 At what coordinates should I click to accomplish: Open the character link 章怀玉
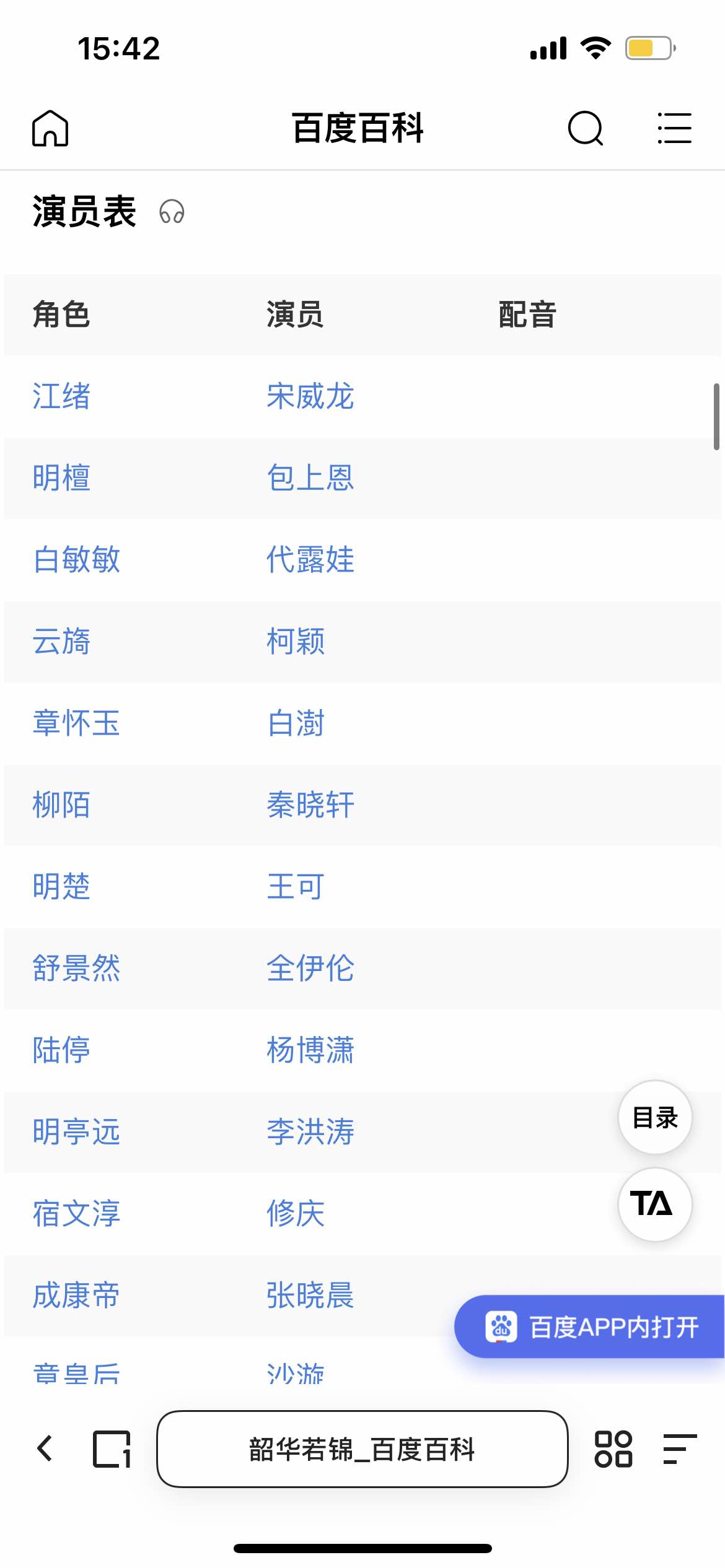coord(76,723)
